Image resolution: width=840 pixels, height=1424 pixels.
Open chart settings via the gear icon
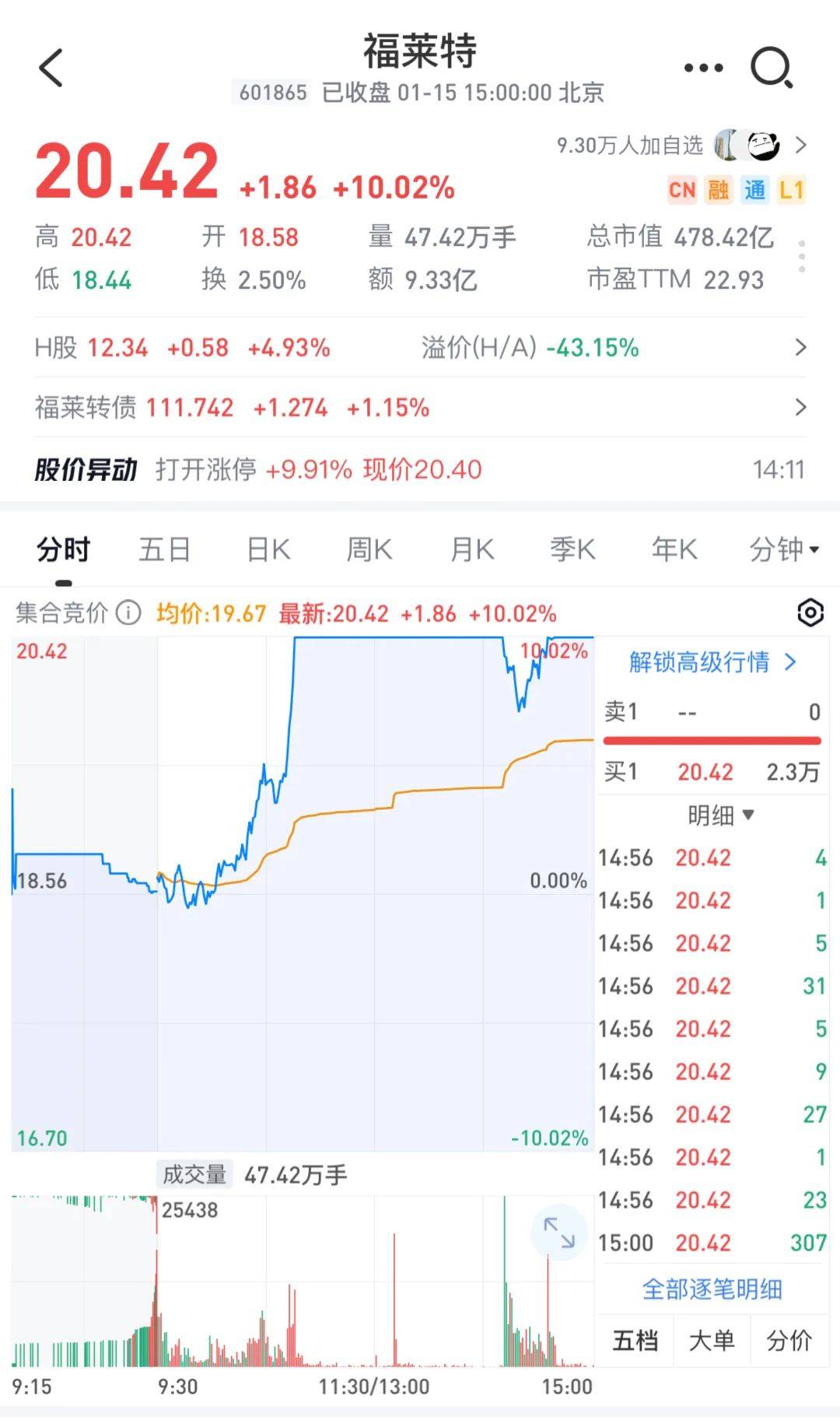[x=810, y=613]
